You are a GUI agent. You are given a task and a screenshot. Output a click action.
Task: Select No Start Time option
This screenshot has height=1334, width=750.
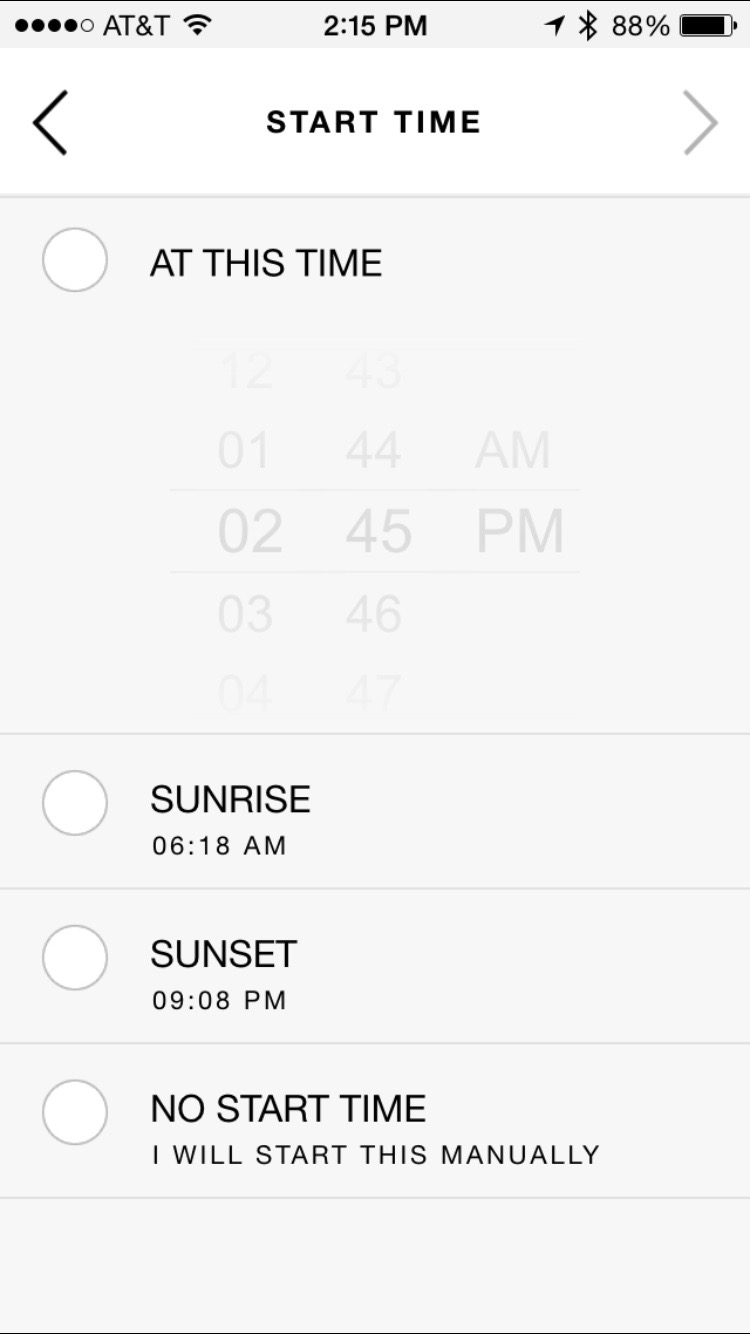75,1112
